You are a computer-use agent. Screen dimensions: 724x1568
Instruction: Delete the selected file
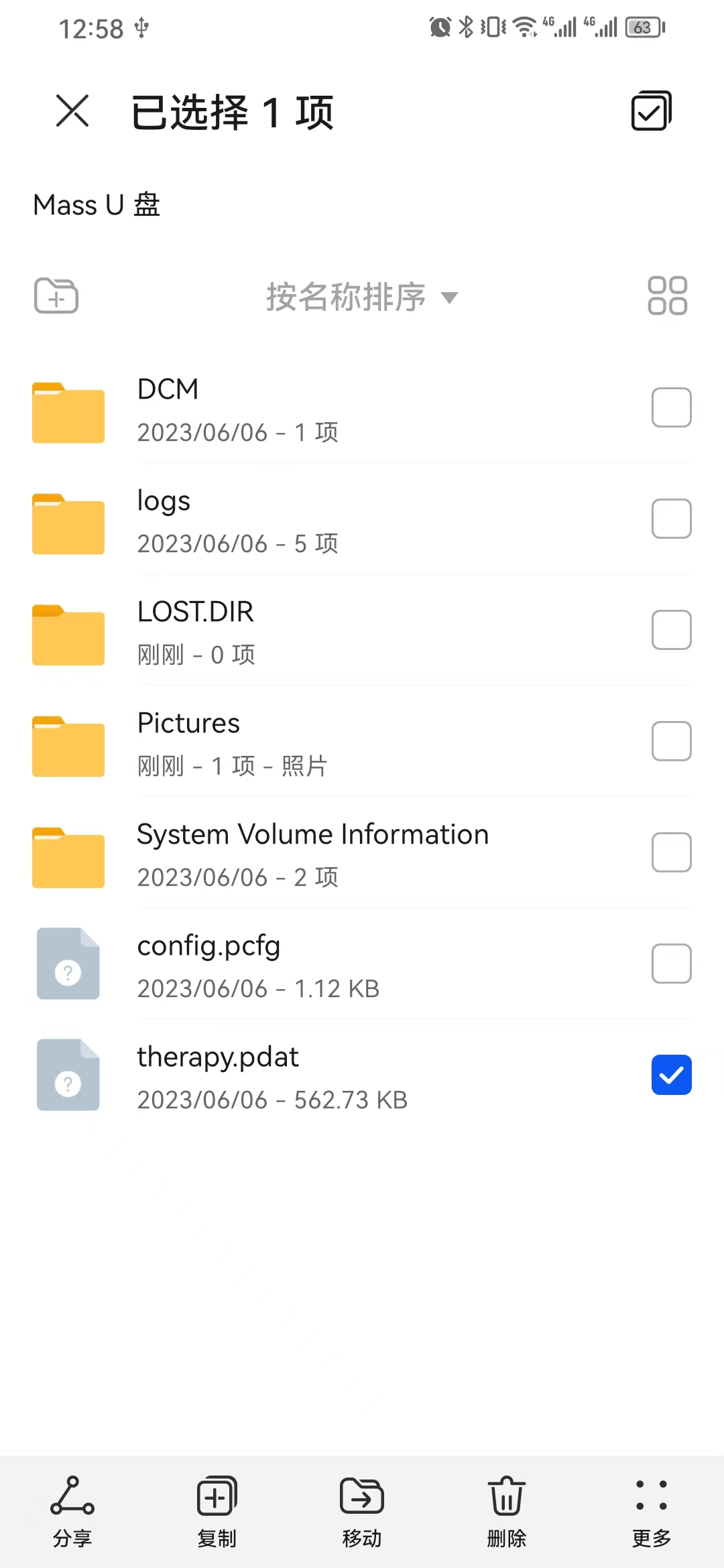[507, 1511]
